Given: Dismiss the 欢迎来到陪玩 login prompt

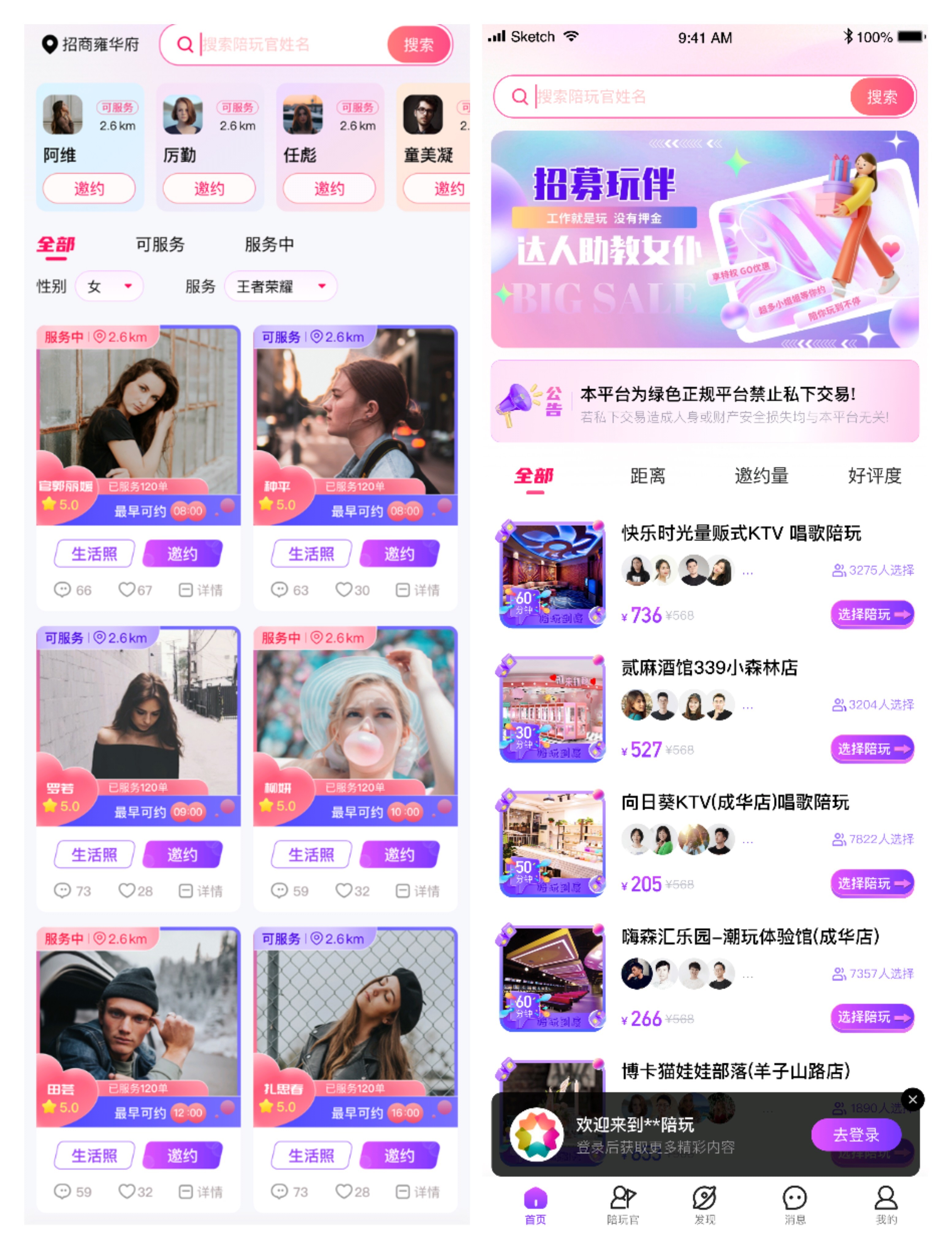Looking at the screenshot, I should (912, 1100).
